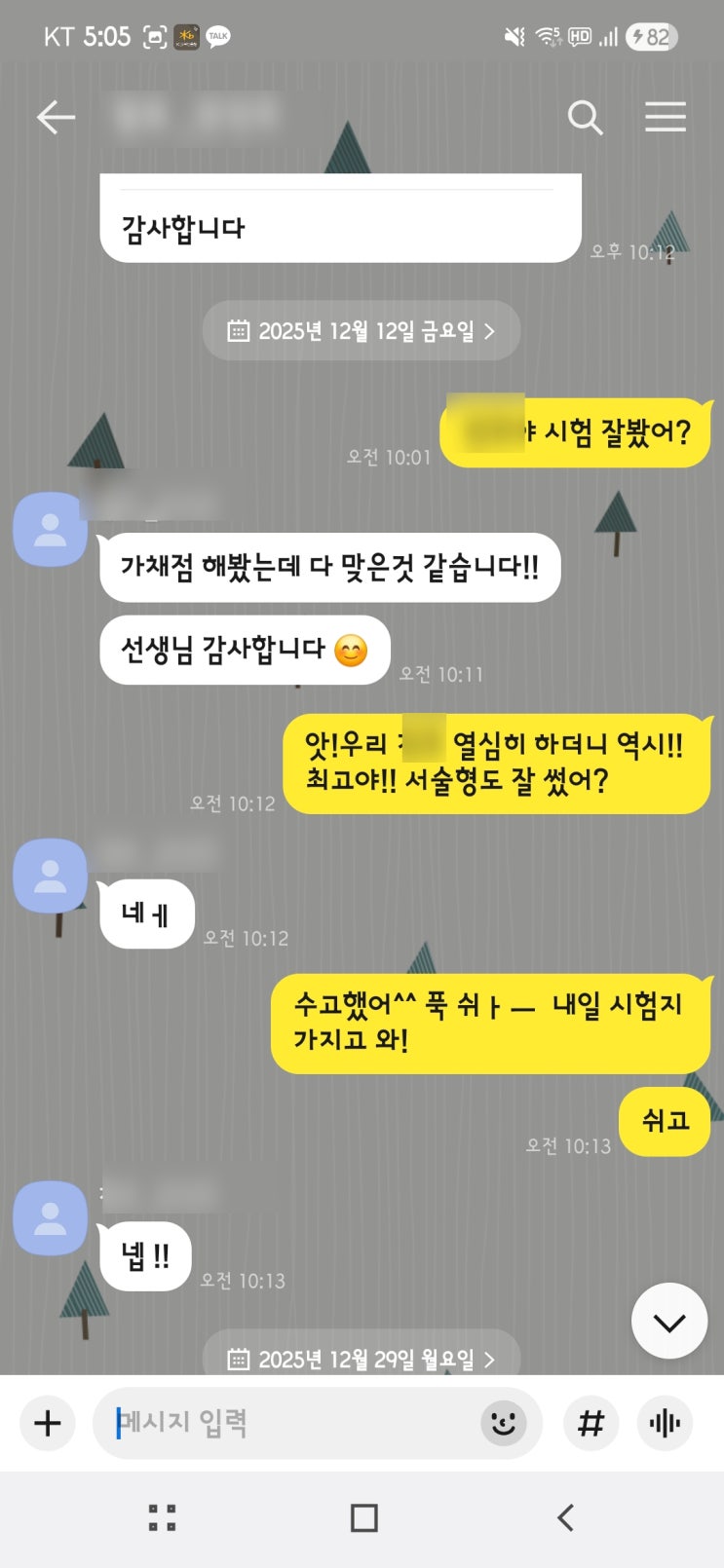View the sender's profile picture beside 가채점 message

click(x=50, y=530)
